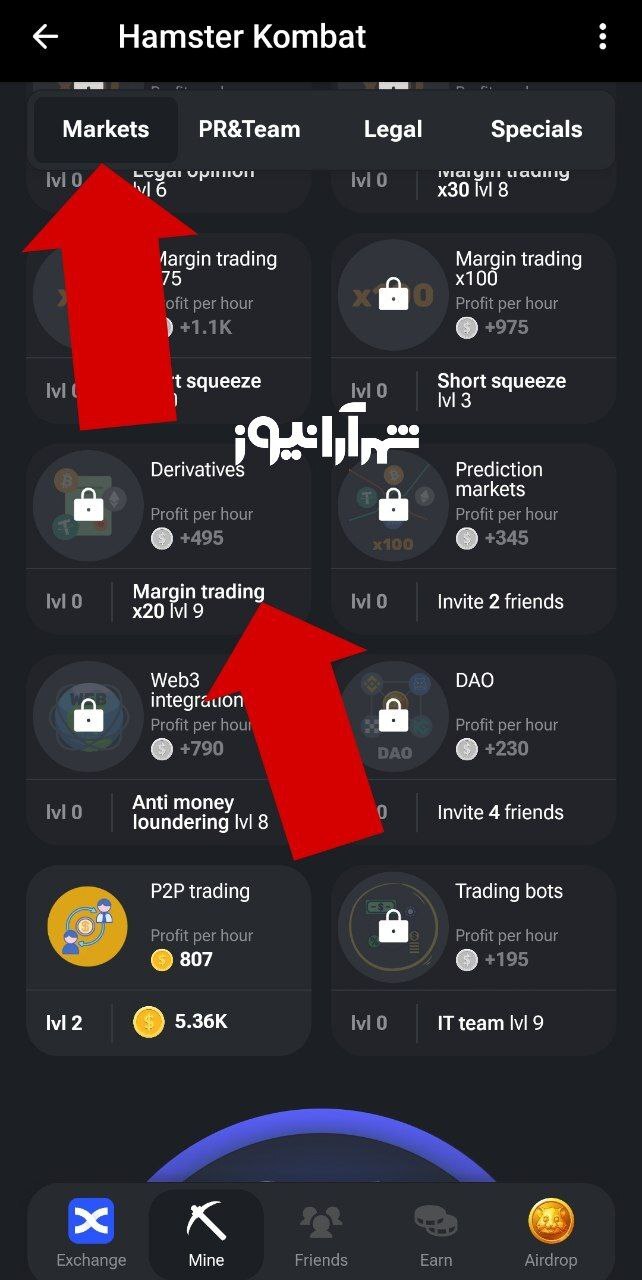Open the Friends tab
Screen dimensions: 642x1280
coord(321,1233)
